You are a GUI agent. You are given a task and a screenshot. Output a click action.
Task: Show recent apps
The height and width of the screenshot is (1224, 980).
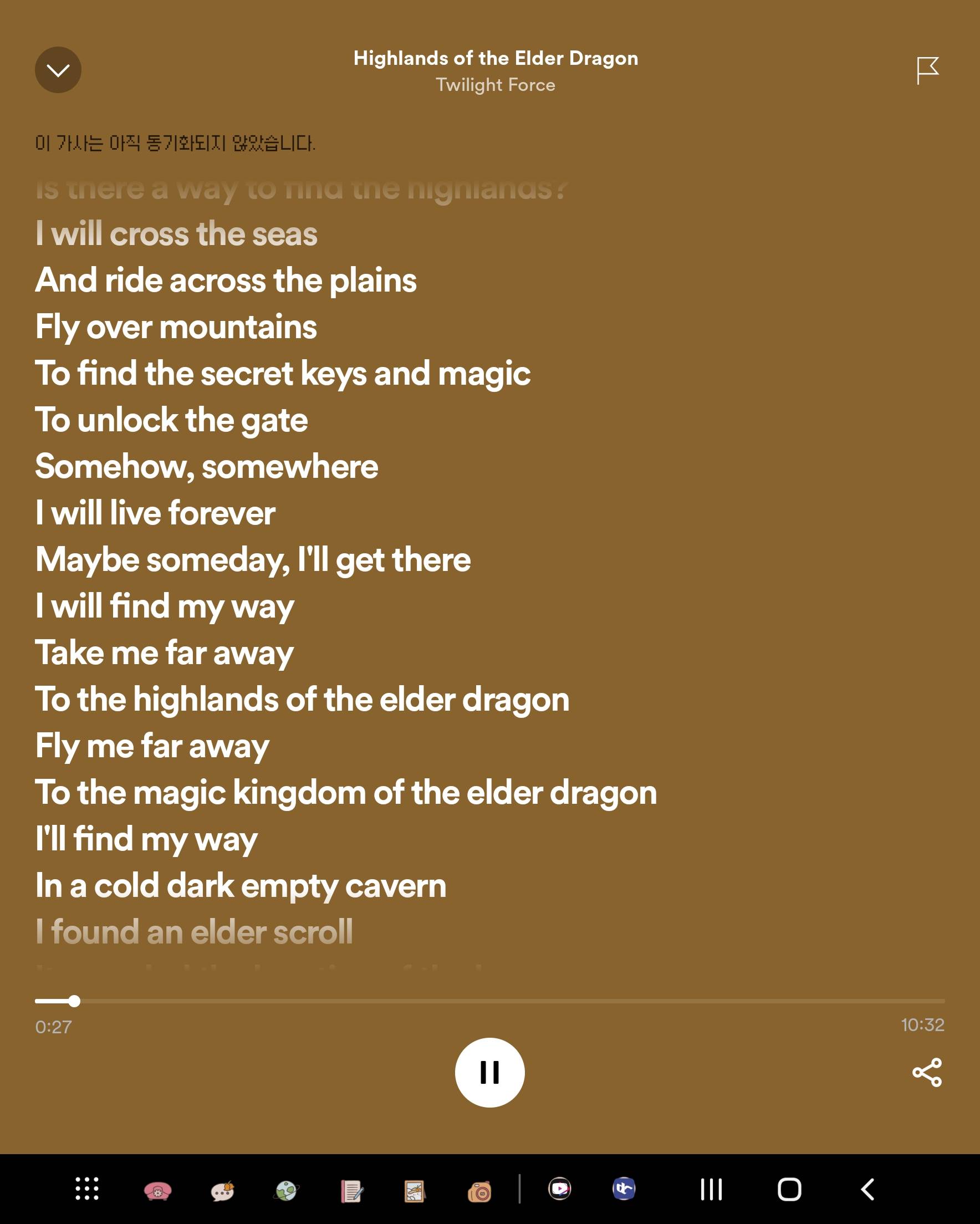pyautogui.click(x=711, y=1190)
